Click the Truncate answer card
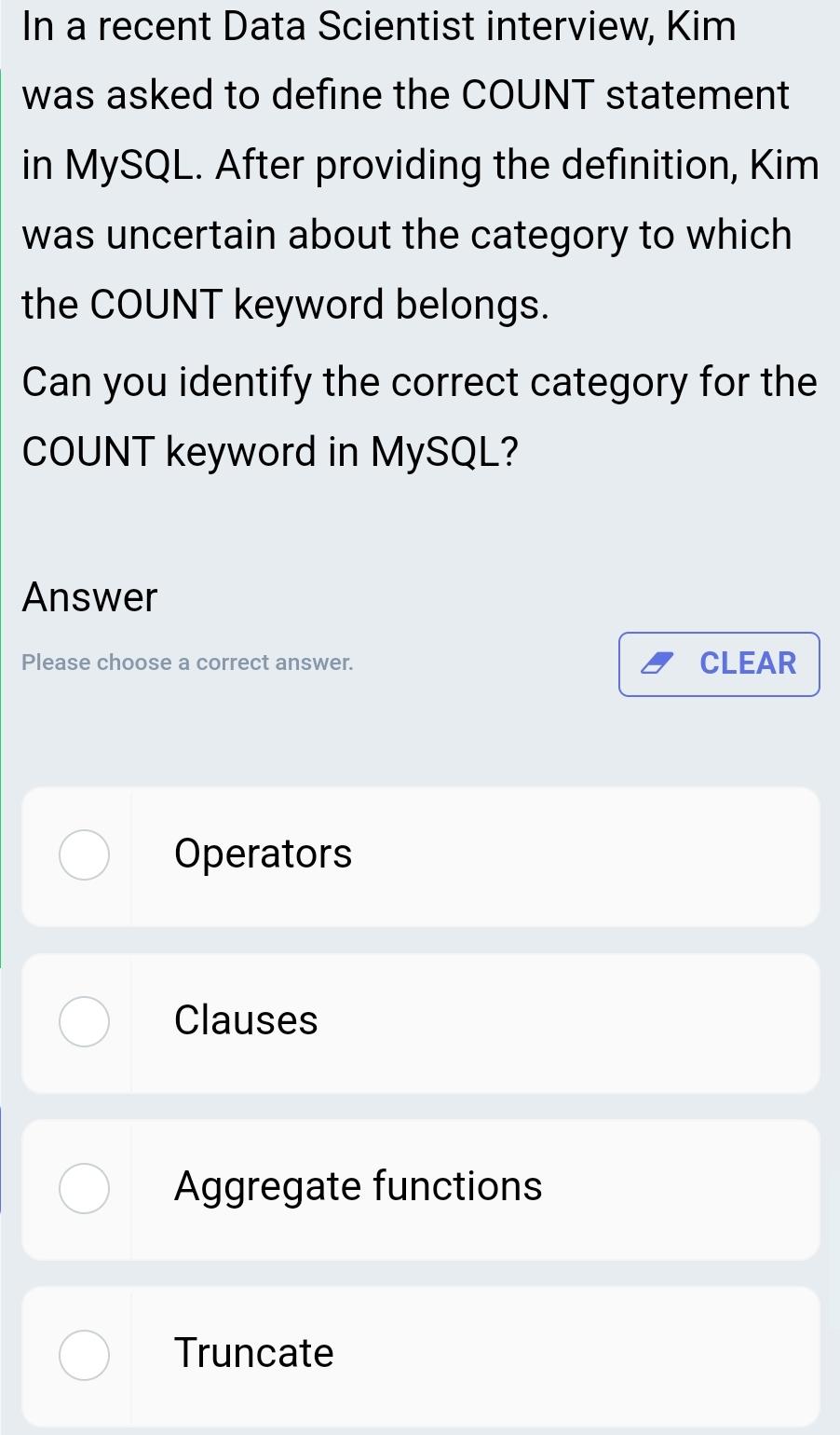 coord(419,1356)
